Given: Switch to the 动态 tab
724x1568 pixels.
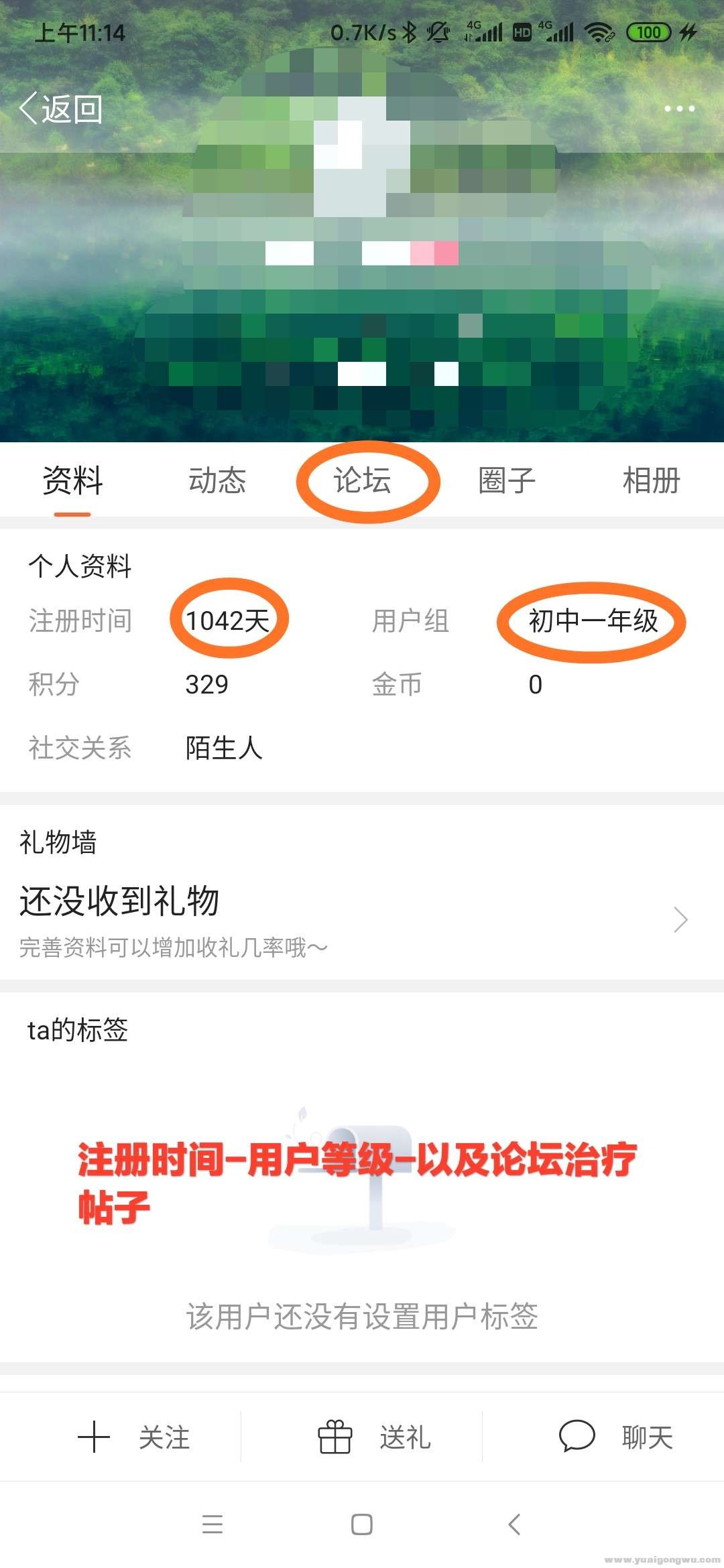Looking at the screenshot, I should tap(217, 480).
